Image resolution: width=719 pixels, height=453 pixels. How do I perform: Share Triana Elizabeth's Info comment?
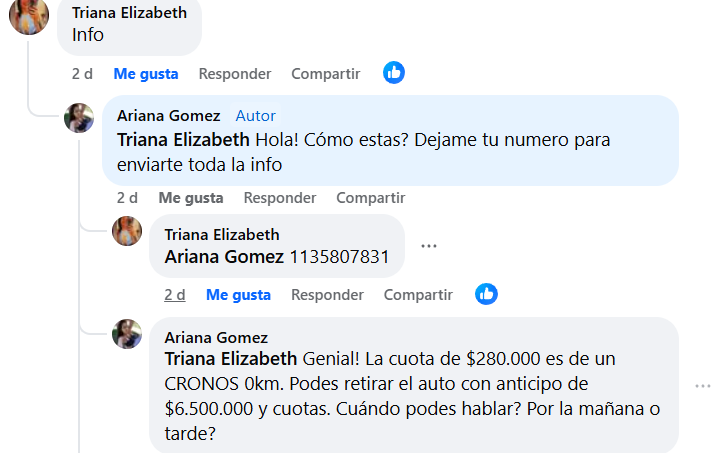point(325,73)
